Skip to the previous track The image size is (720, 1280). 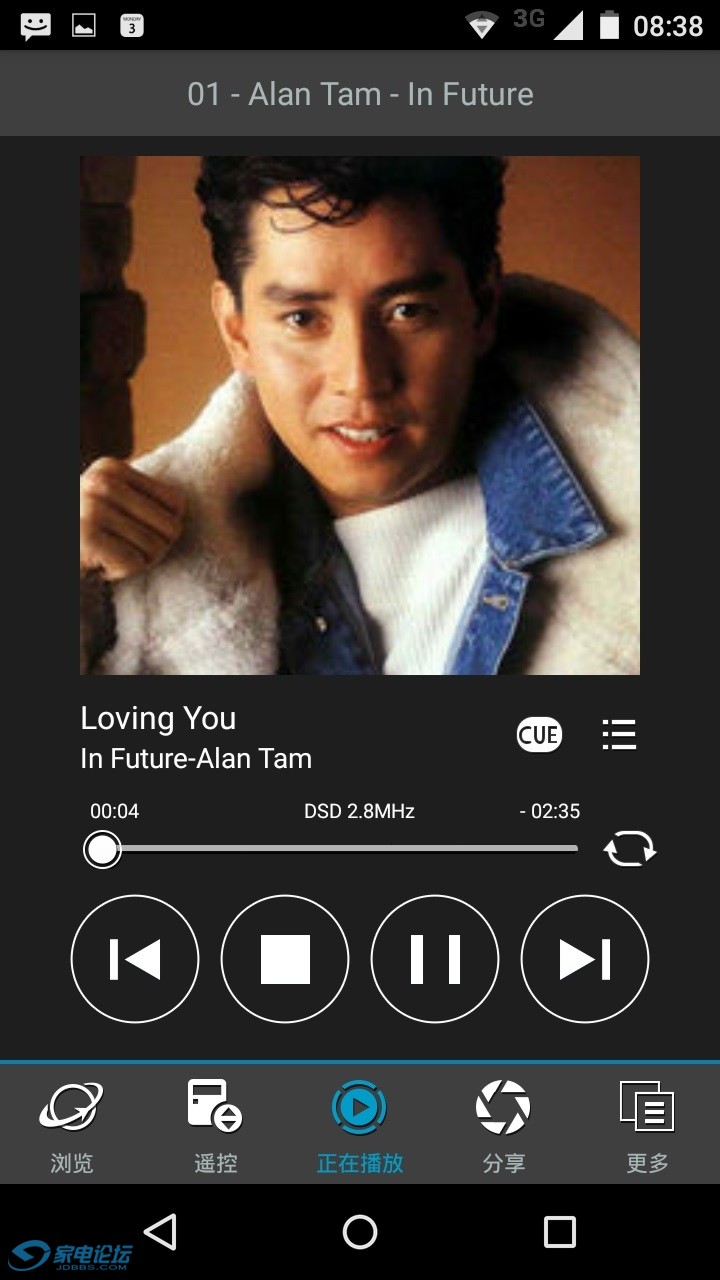(x=135, y=959)
